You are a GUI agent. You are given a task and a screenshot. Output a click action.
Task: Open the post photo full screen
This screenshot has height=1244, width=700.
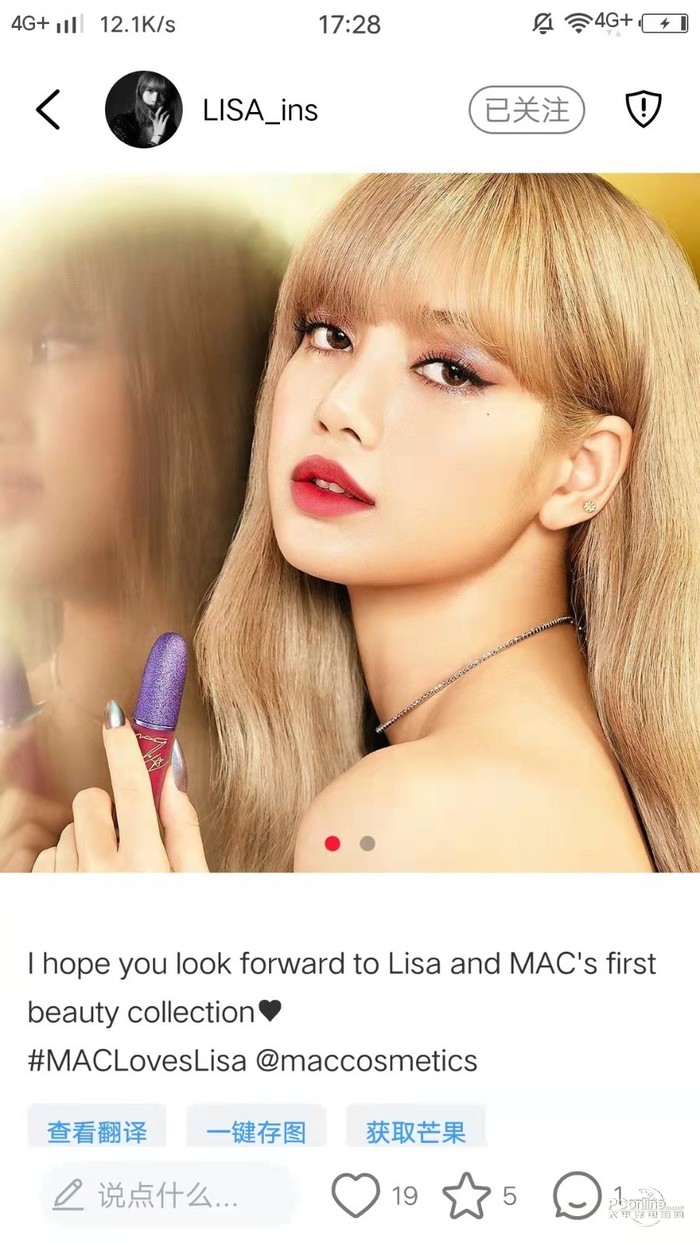click(x=350, y=520)
